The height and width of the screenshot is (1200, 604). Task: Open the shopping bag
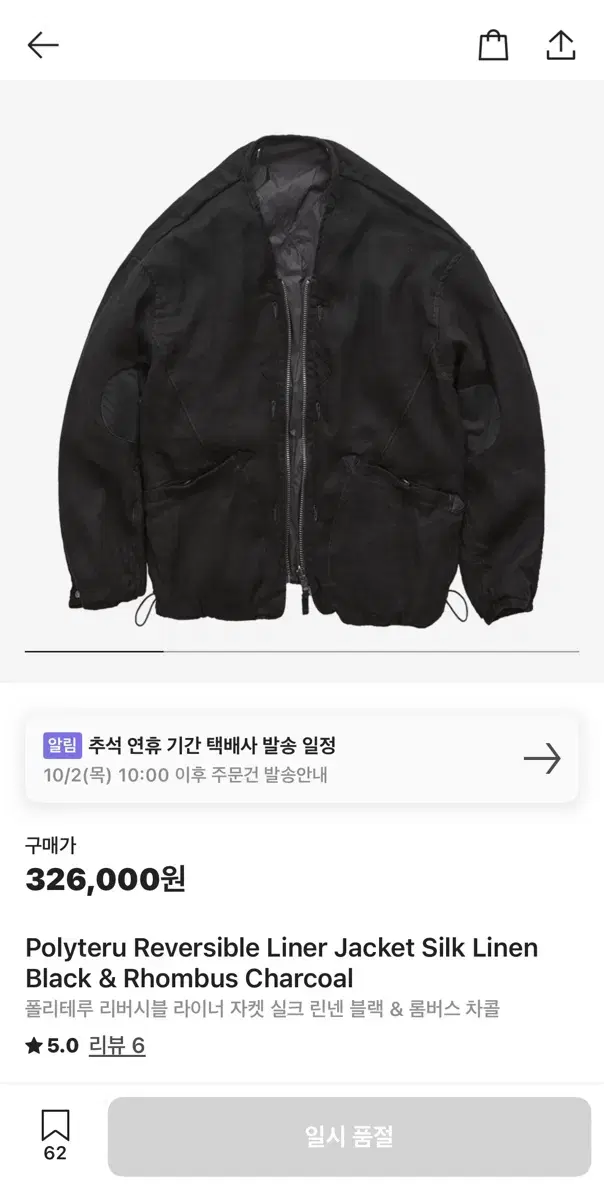click(493, 45)
